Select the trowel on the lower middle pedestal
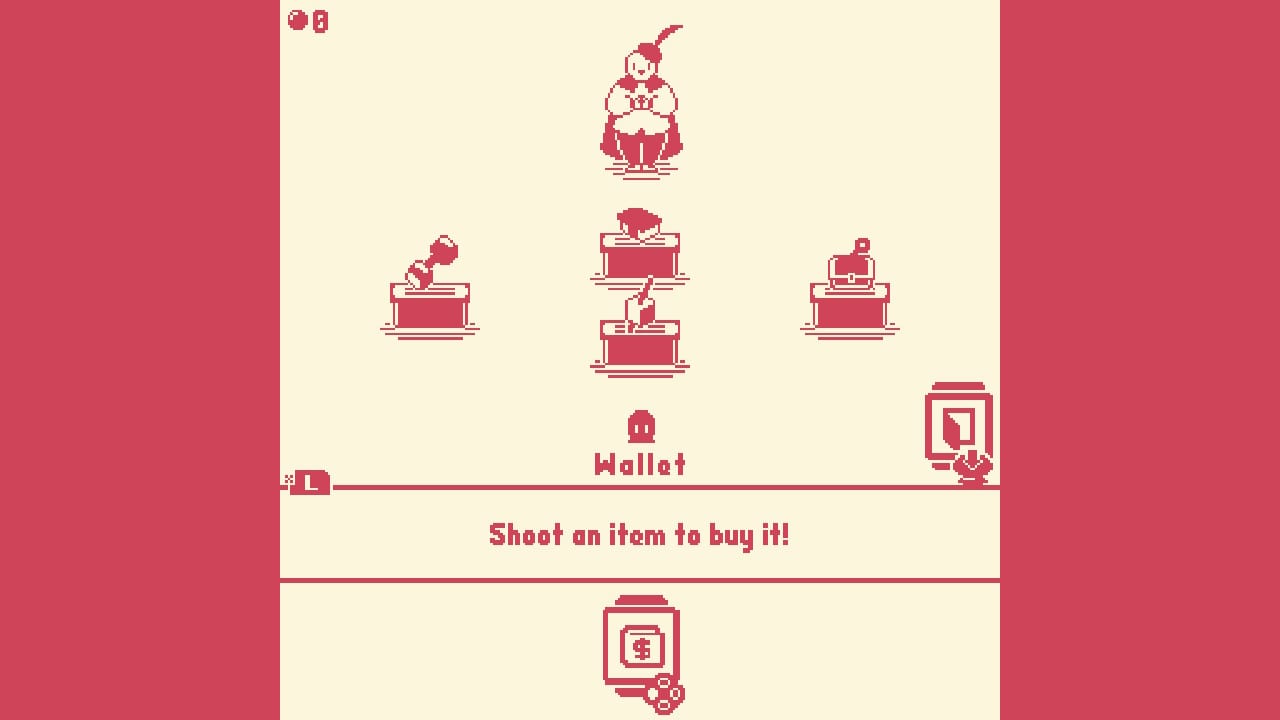Viewport: 1280px width, 720px height. [640, 305]
